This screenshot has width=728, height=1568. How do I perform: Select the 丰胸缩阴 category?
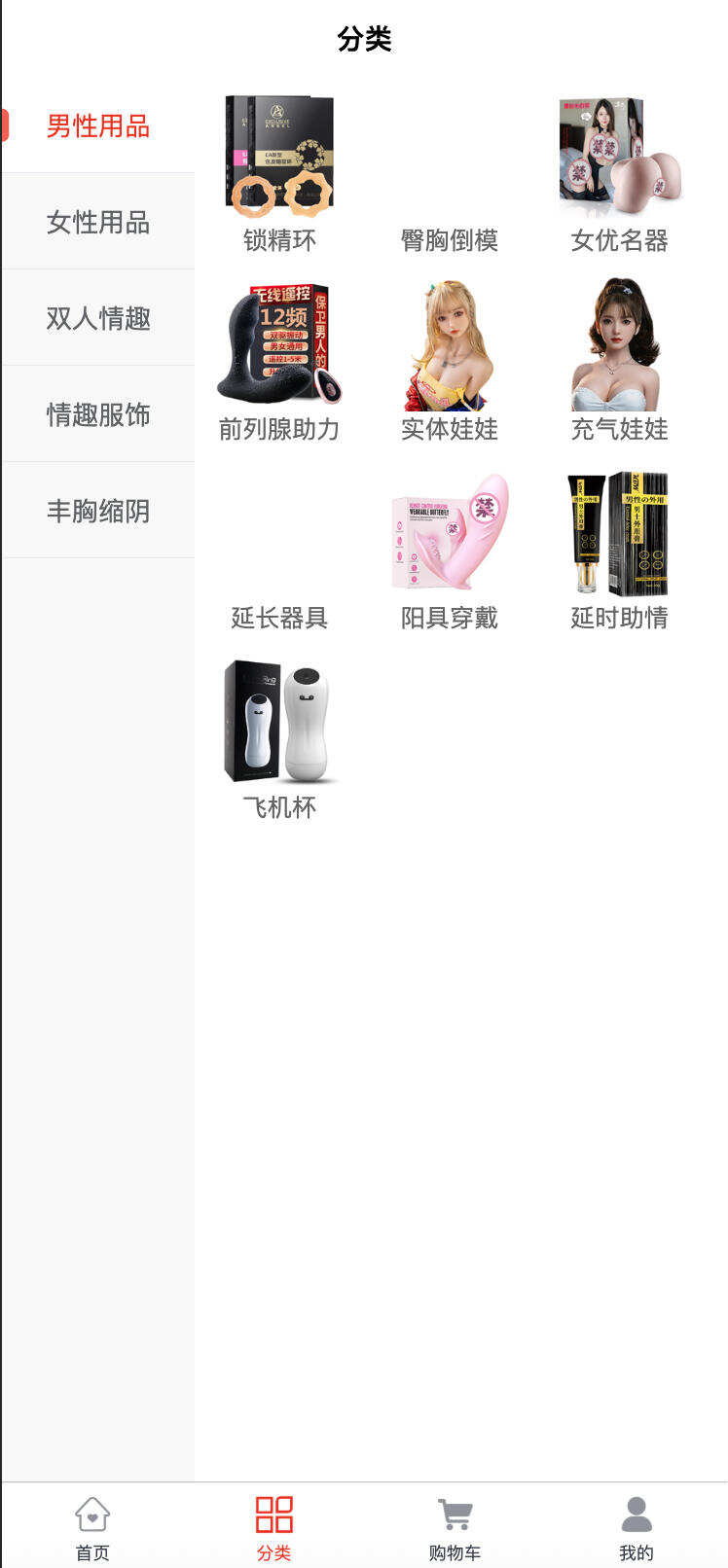click(x=96, y=510)
